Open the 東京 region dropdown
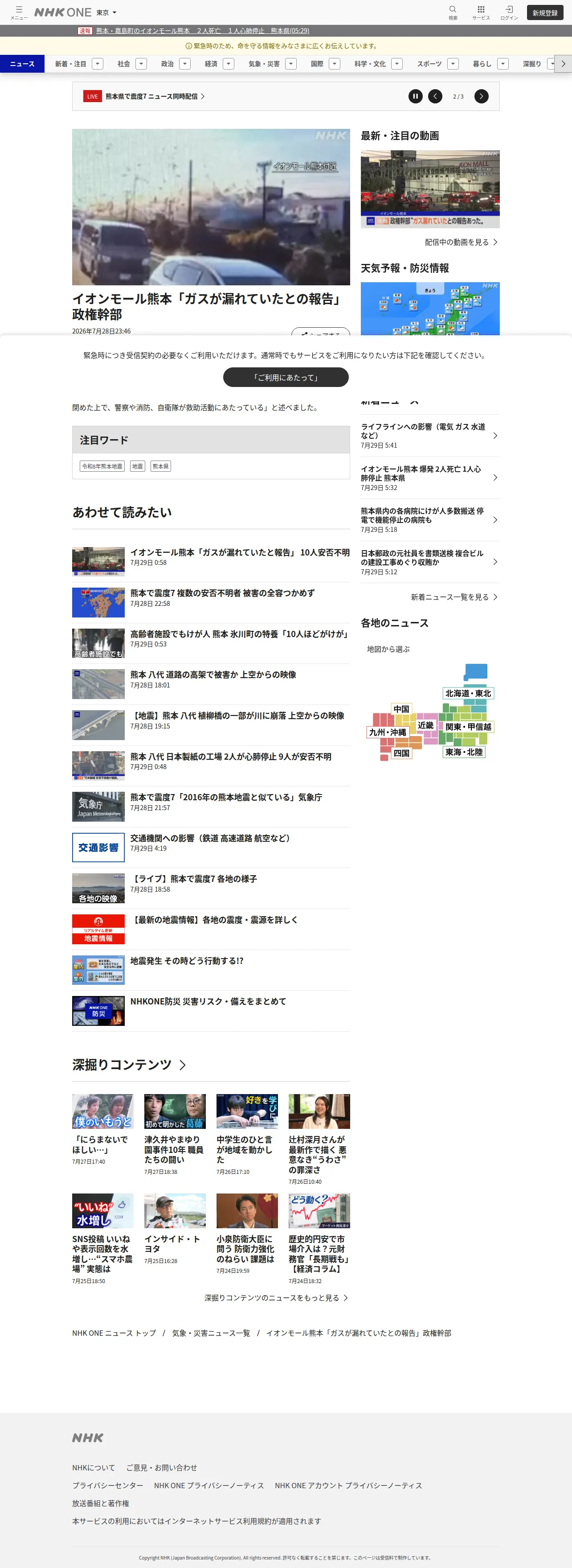The image size is (572, 1568). click(106, 13)
